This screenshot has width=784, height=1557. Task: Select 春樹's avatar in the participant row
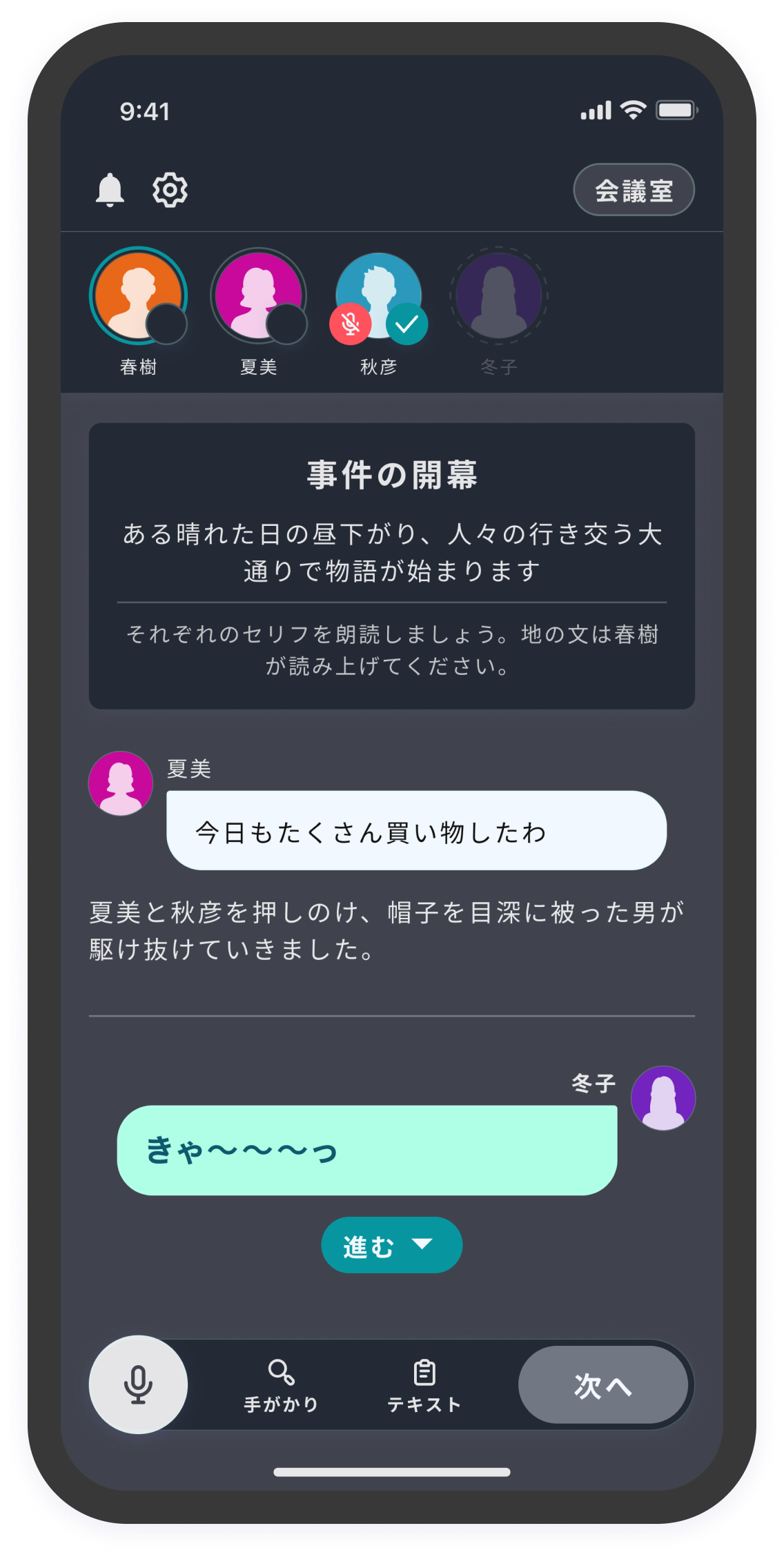pos(138,295)
